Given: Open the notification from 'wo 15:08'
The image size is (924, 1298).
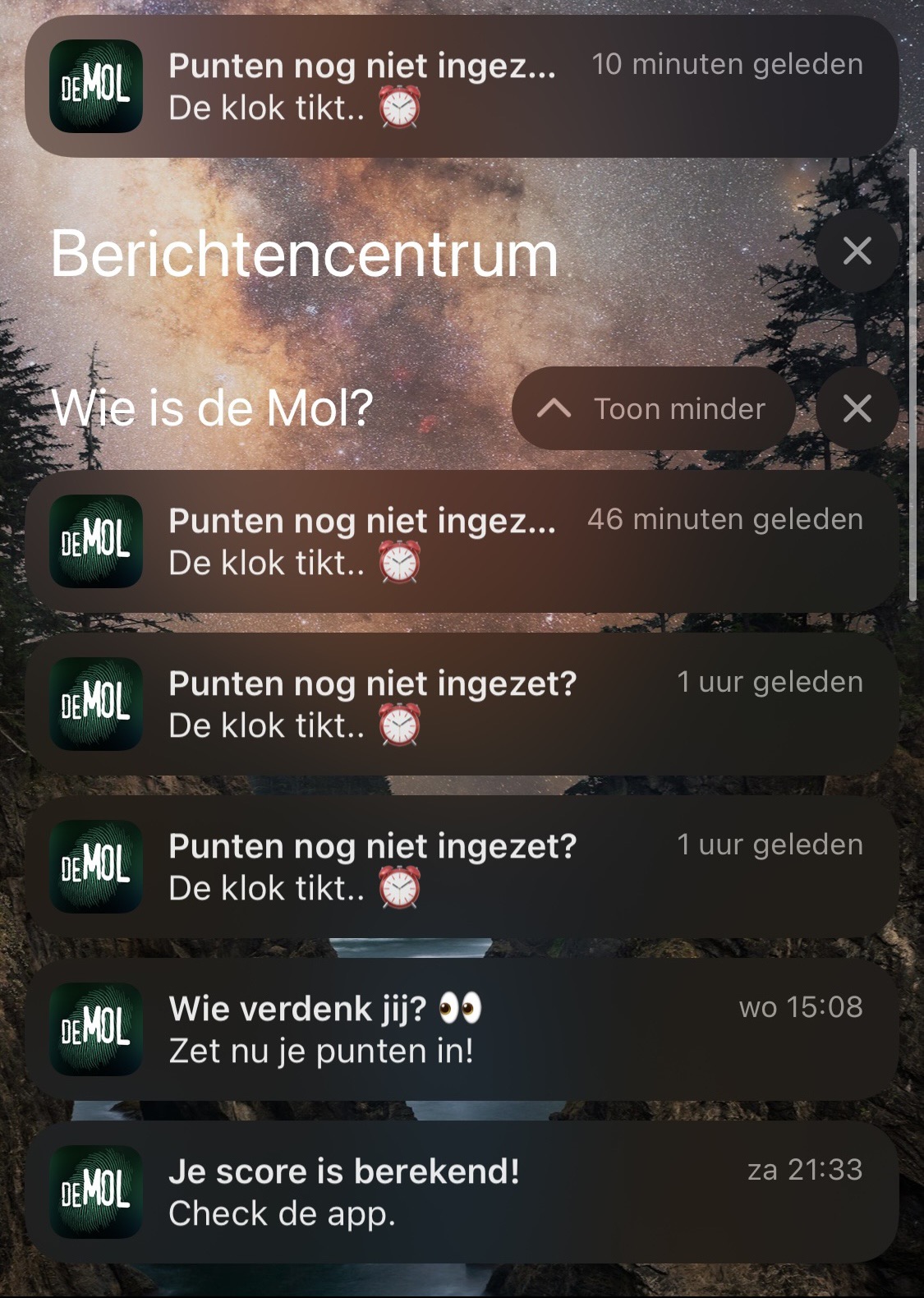Looking at the screenshot, I should [462, 1029].
